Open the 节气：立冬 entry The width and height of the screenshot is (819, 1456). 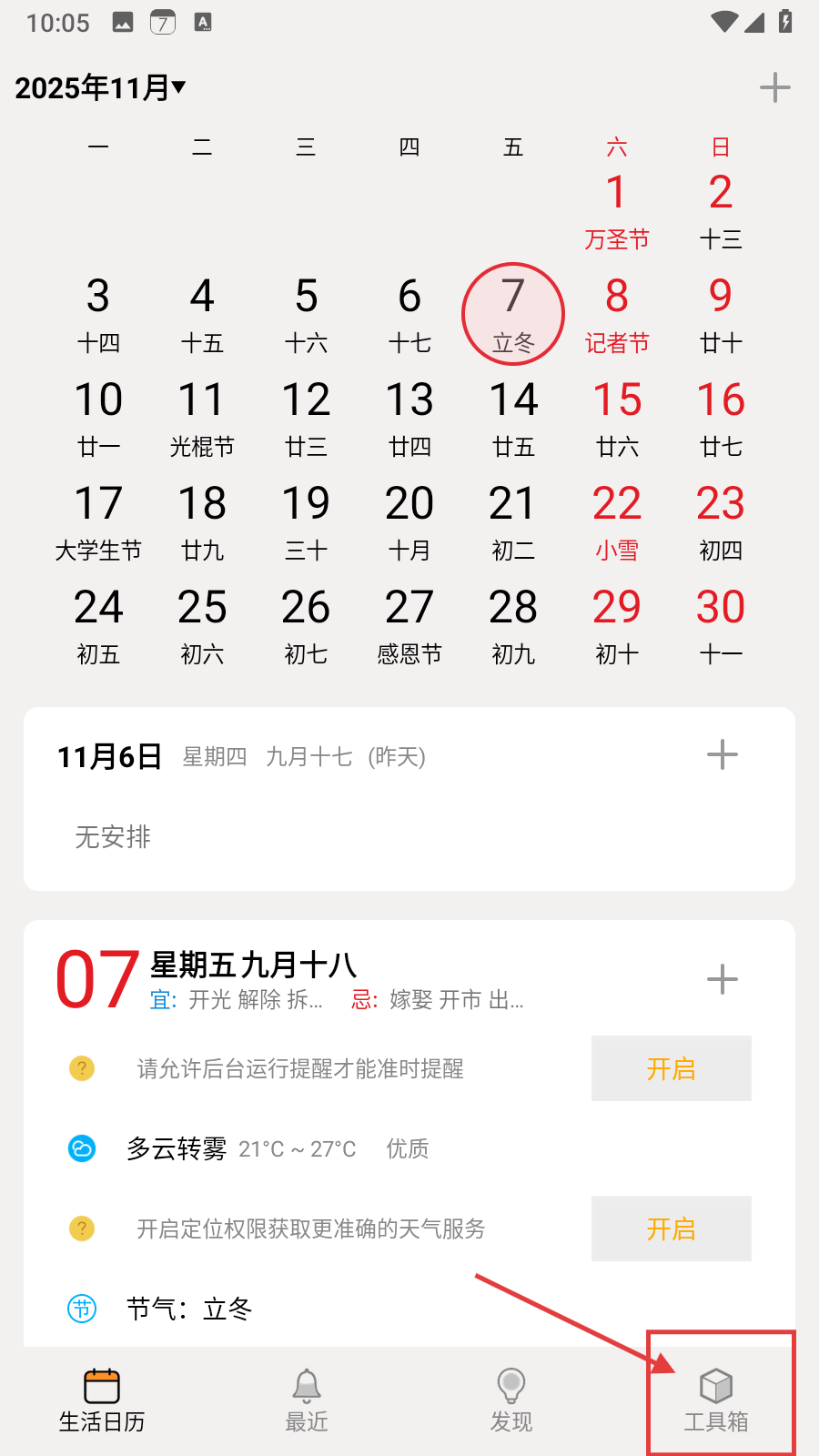pos(189,1309)
